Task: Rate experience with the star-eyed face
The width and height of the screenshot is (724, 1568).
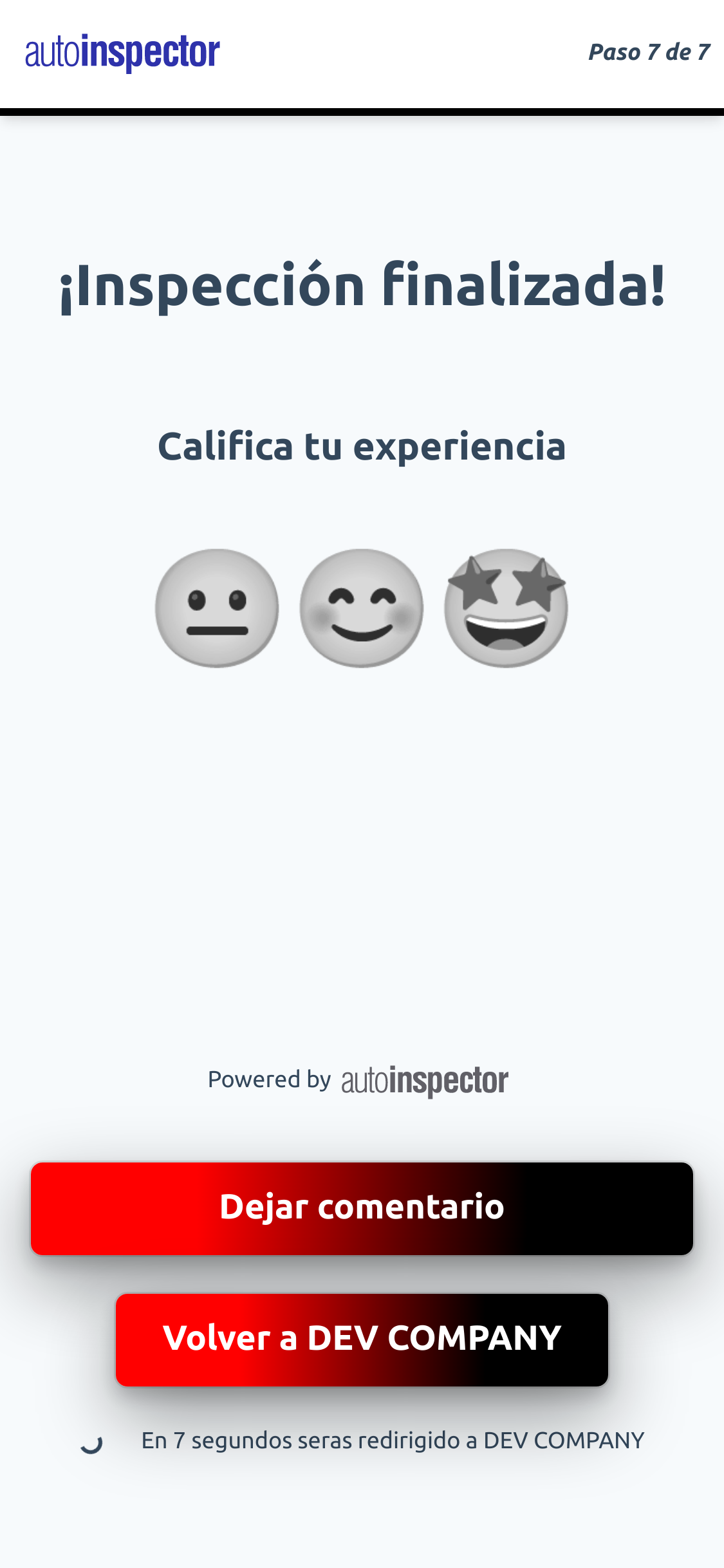Action: tap(506, 608)
